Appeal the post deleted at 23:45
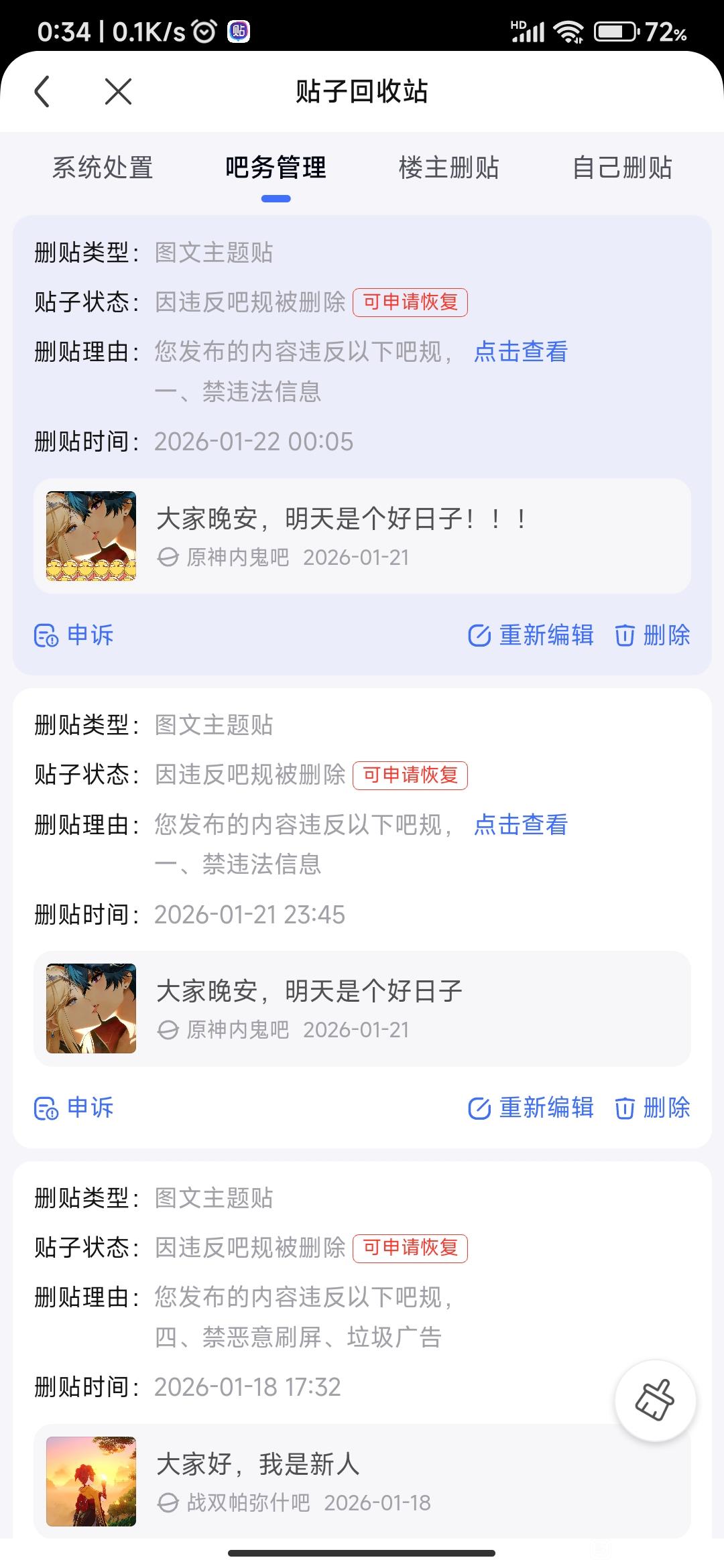This screenshot has height=1568, width=724. pyautogui.click(x=74, y=1108)
